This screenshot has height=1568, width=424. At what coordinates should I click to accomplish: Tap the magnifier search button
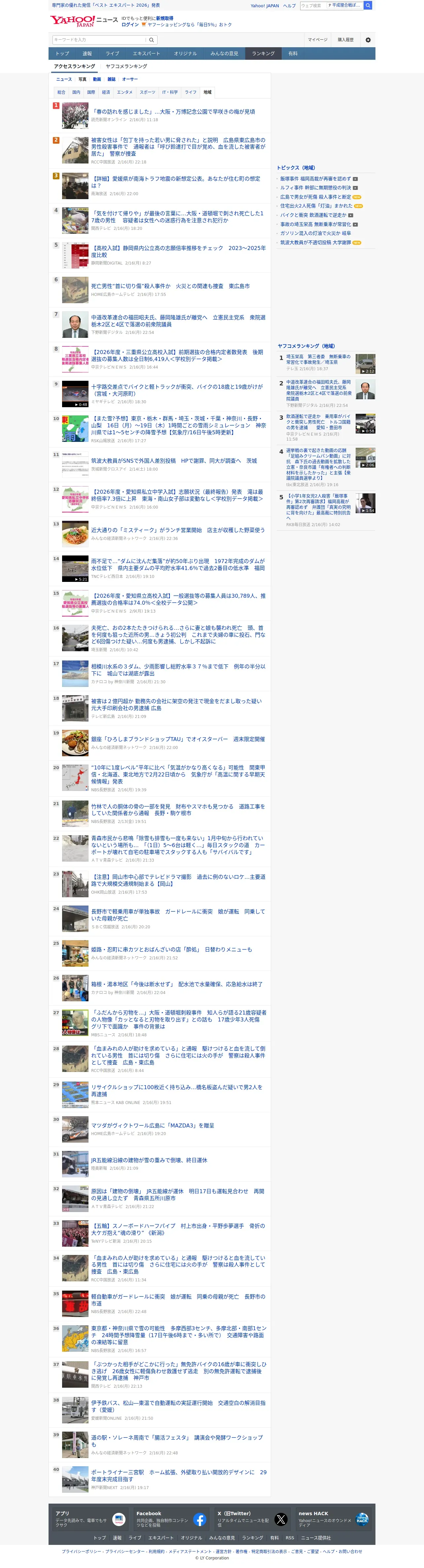pos(152,40)
